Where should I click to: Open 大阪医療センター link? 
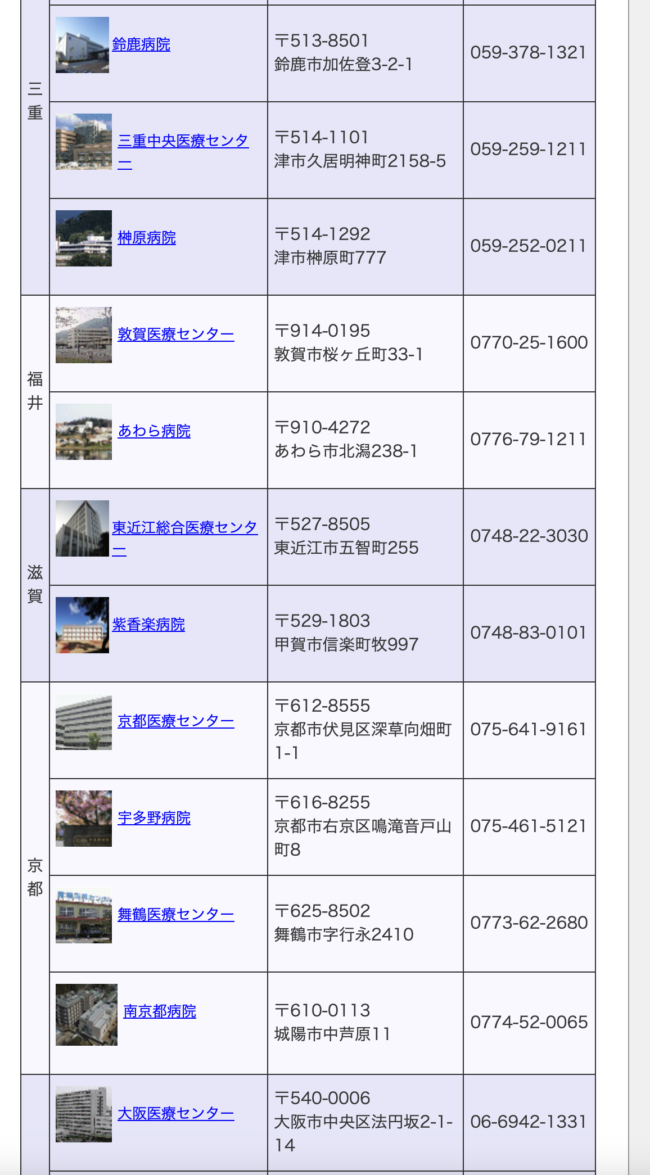click(x=175, y=1114)
